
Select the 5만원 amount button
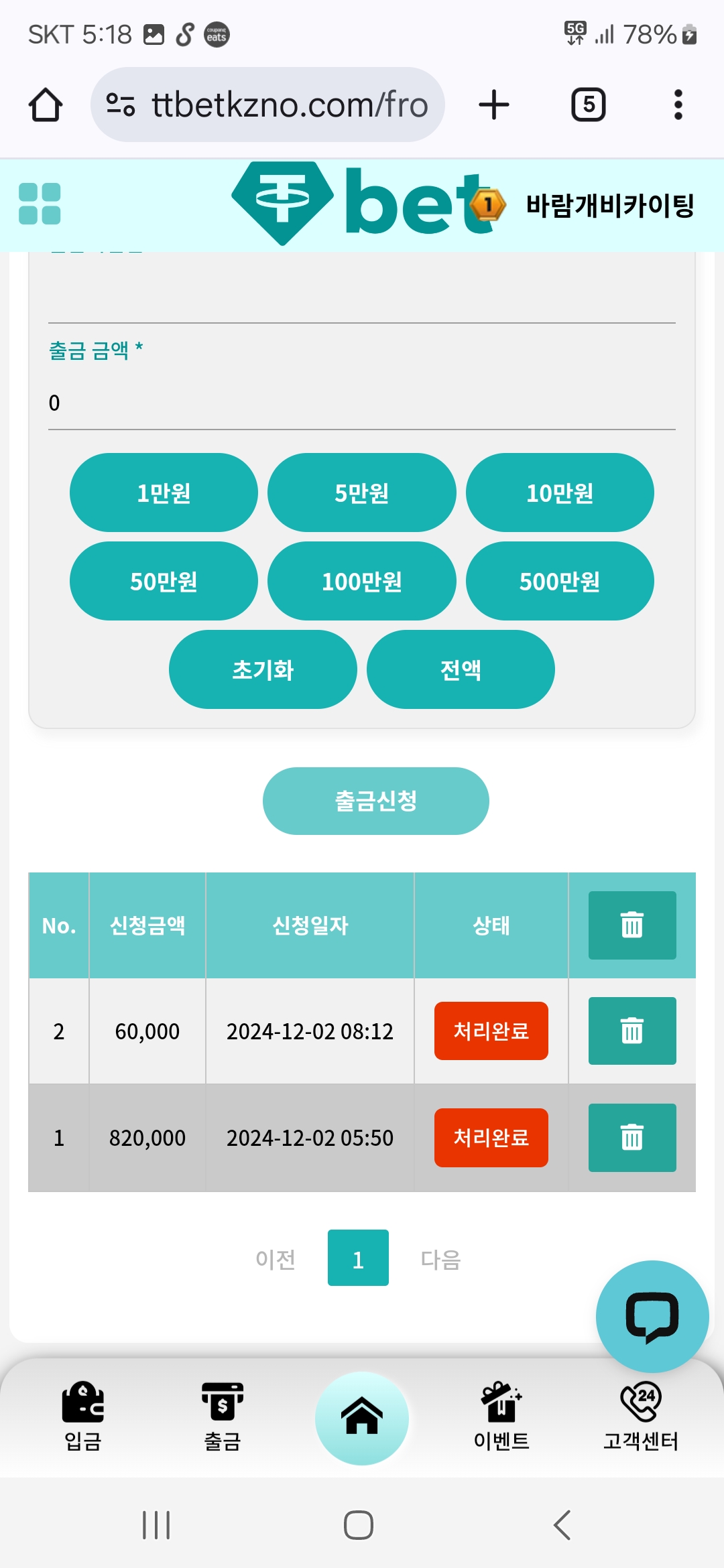(x=362, y=493)
